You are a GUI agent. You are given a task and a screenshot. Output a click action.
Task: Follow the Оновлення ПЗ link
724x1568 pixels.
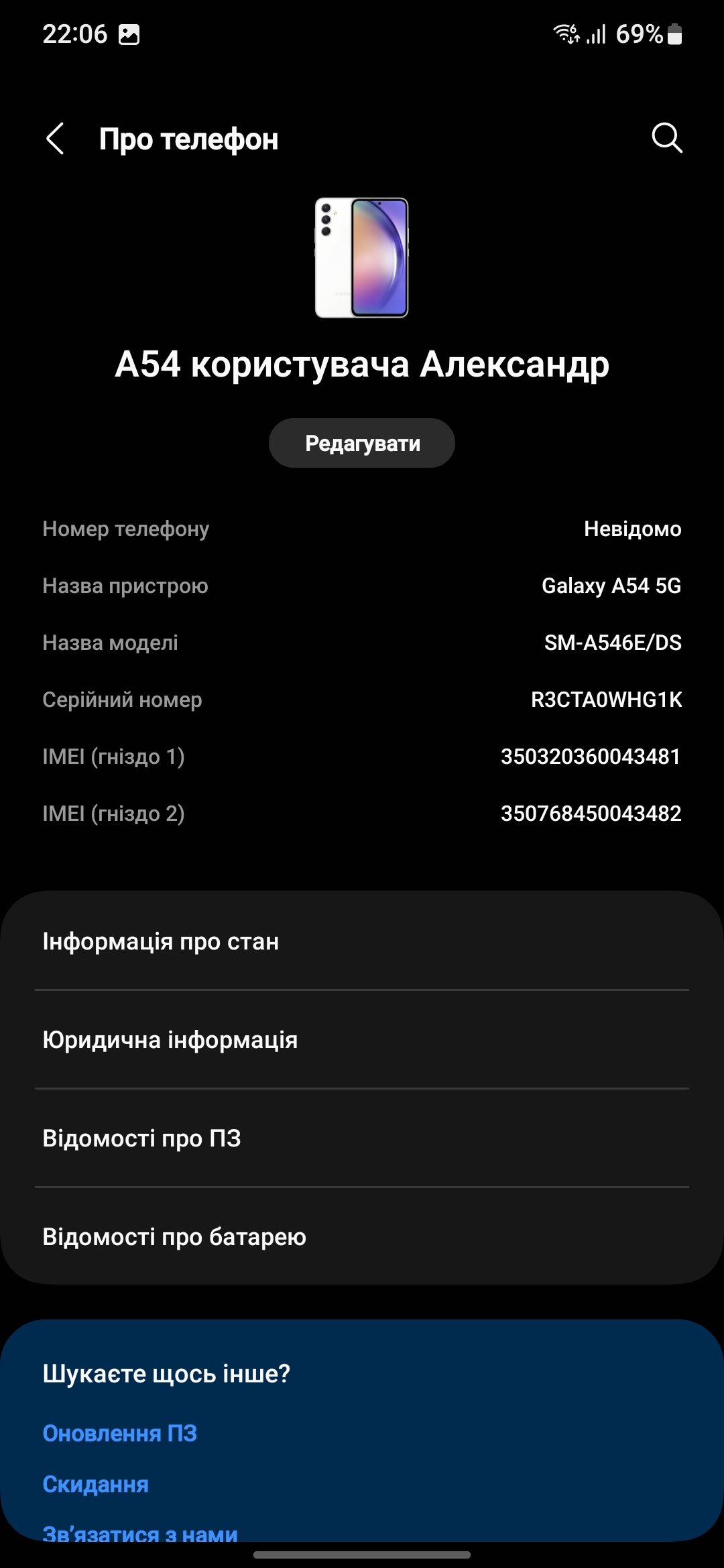coord(120,1433)
